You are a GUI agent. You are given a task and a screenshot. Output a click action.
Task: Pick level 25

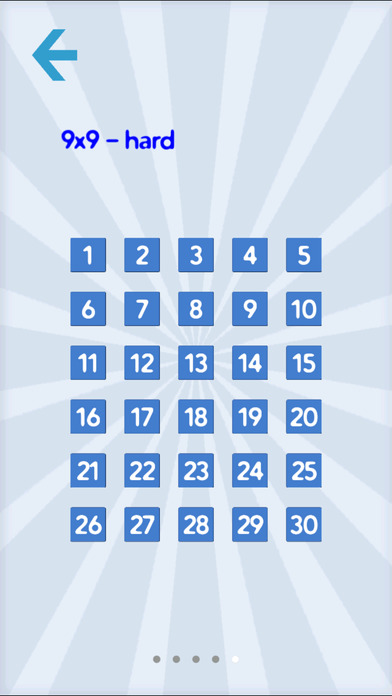point(304,471)
